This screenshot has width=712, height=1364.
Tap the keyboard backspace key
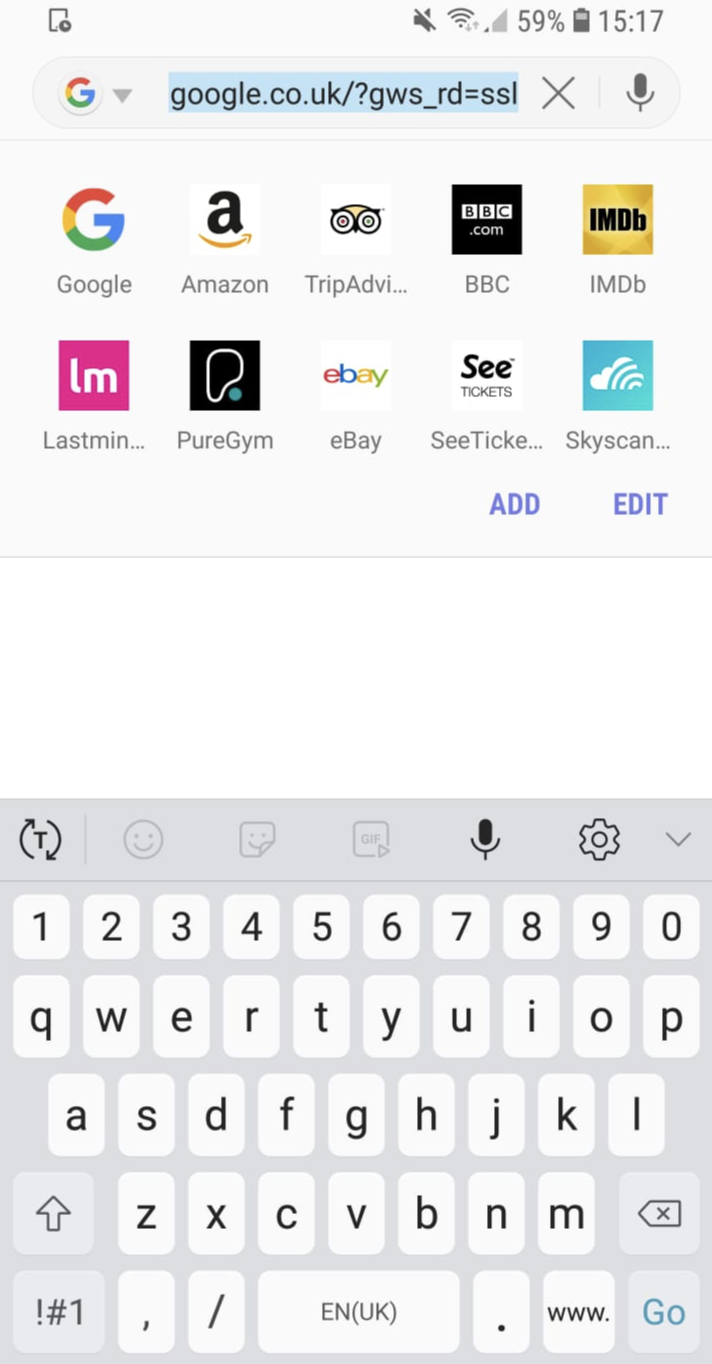659,1214
